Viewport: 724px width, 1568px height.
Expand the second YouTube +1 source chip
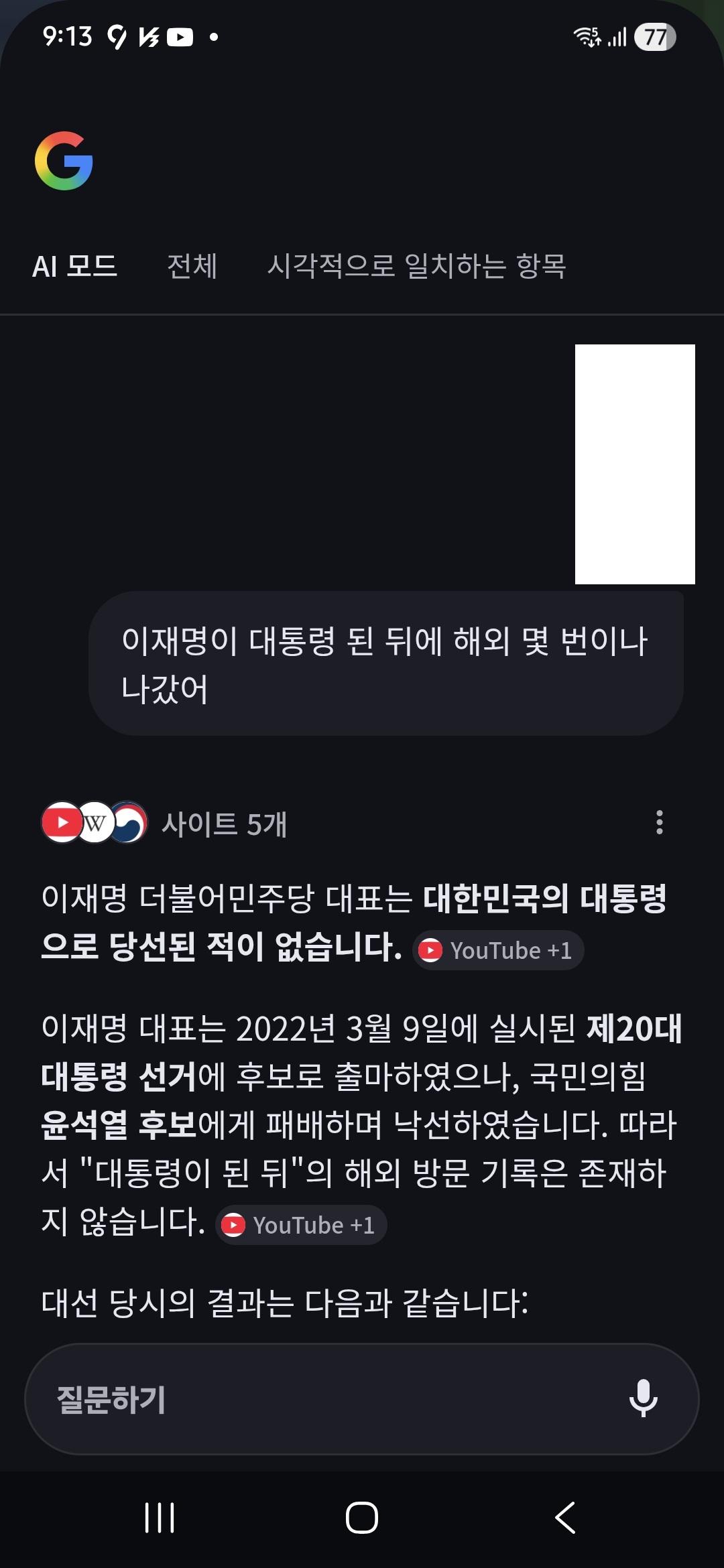pos(300,1225)
